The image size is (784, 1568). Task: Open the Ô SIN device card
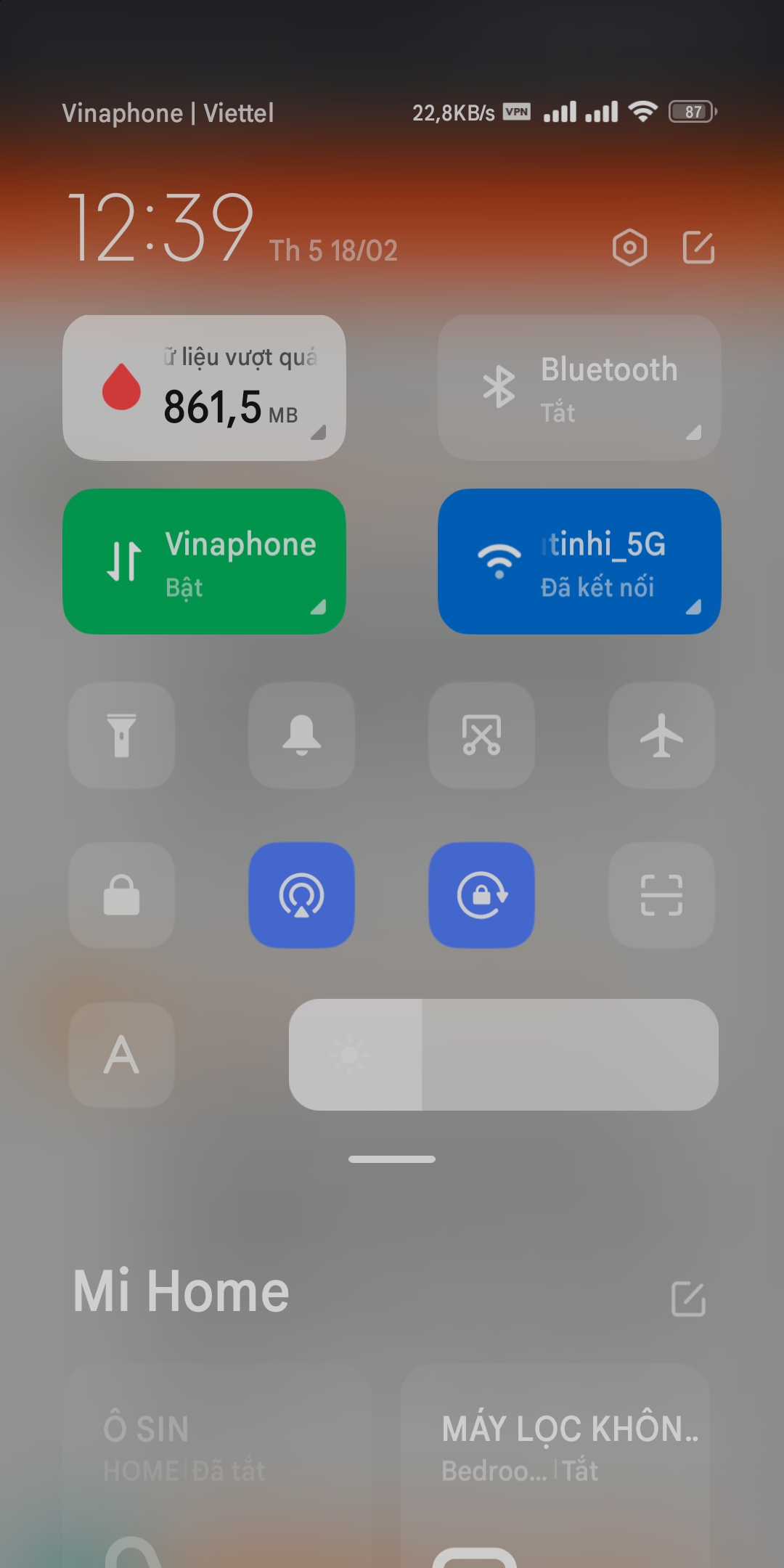pyautogui.click(x=217, y=1466)
